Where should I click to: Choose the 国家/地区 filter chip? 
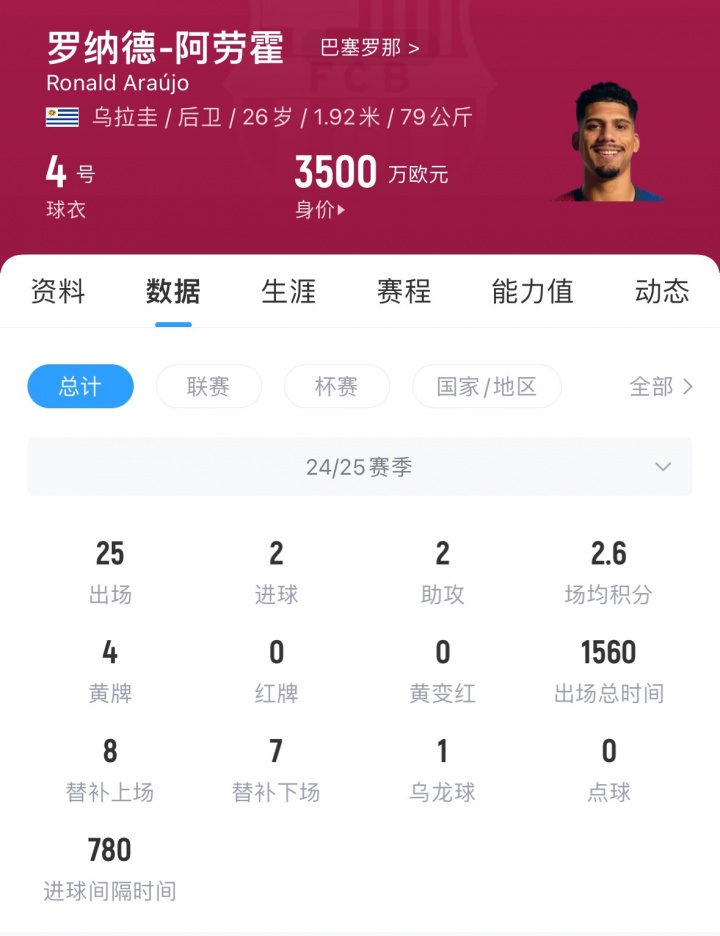487,386
